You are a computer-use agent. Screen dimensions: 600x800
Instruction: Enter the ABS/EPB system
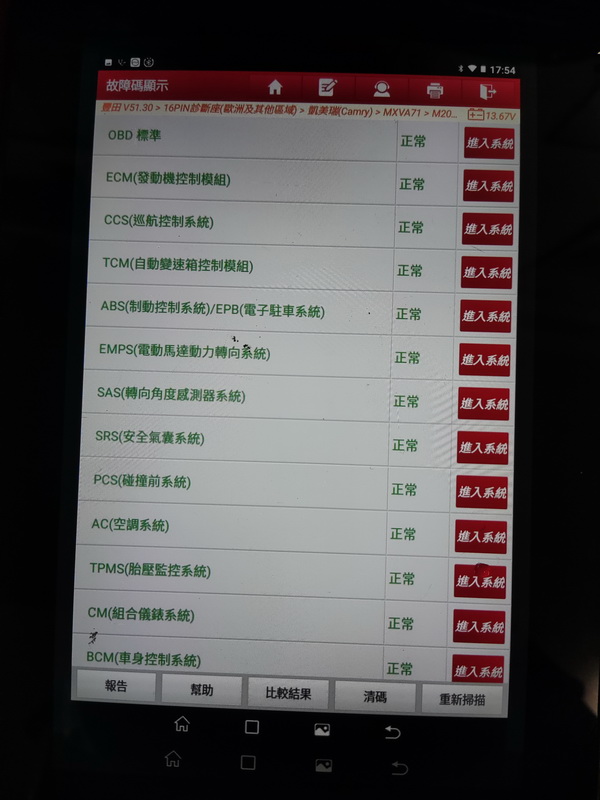pos(485,316)
